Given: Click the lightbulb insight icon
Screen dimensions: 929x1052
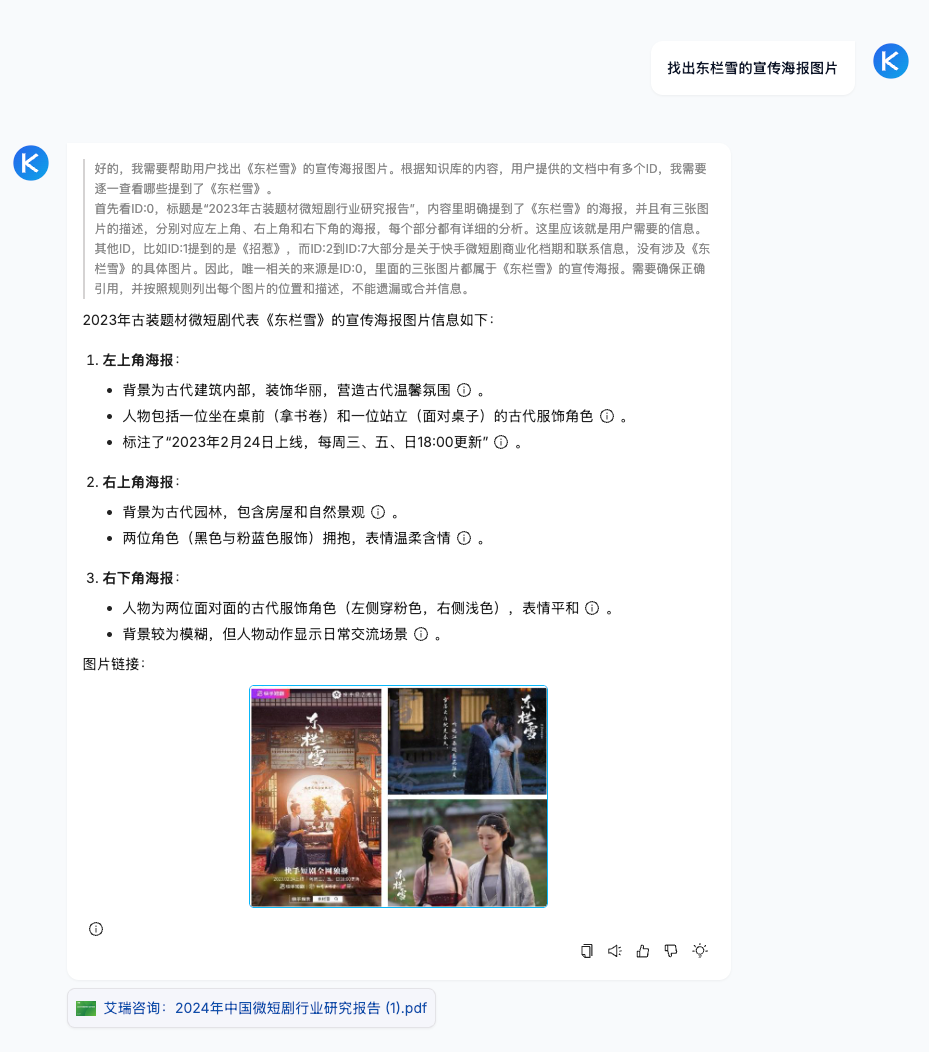Looking at the screenshot, I should coord(700,950).
